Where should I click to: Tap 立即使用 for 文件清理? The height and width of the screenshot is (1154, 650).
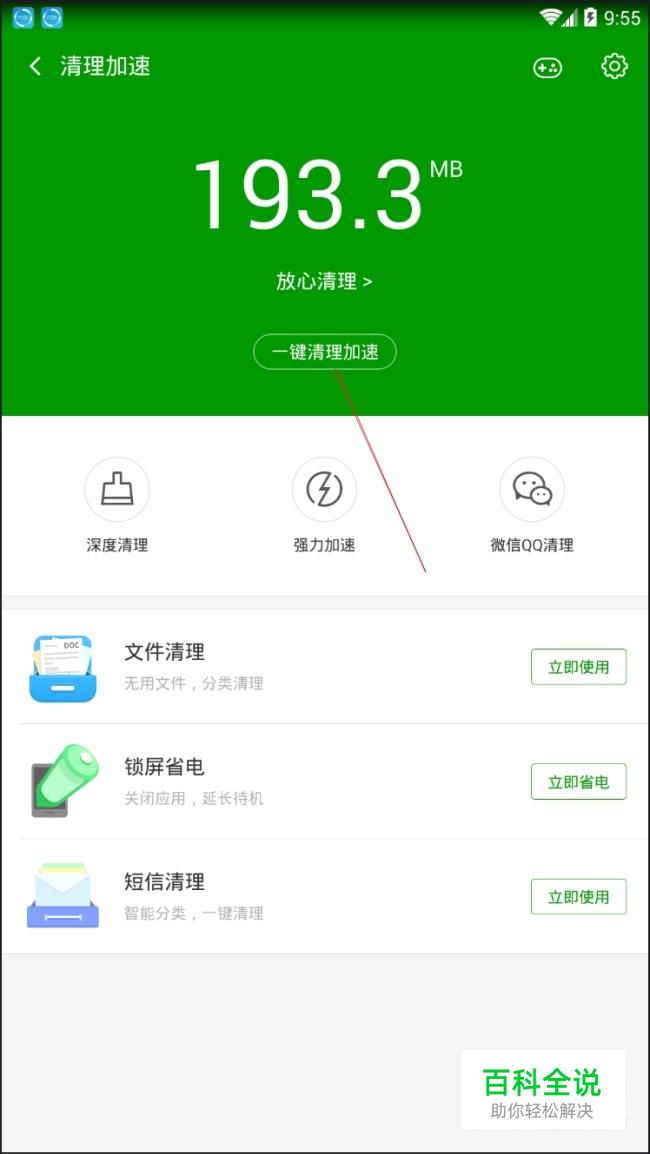point(579,667)
